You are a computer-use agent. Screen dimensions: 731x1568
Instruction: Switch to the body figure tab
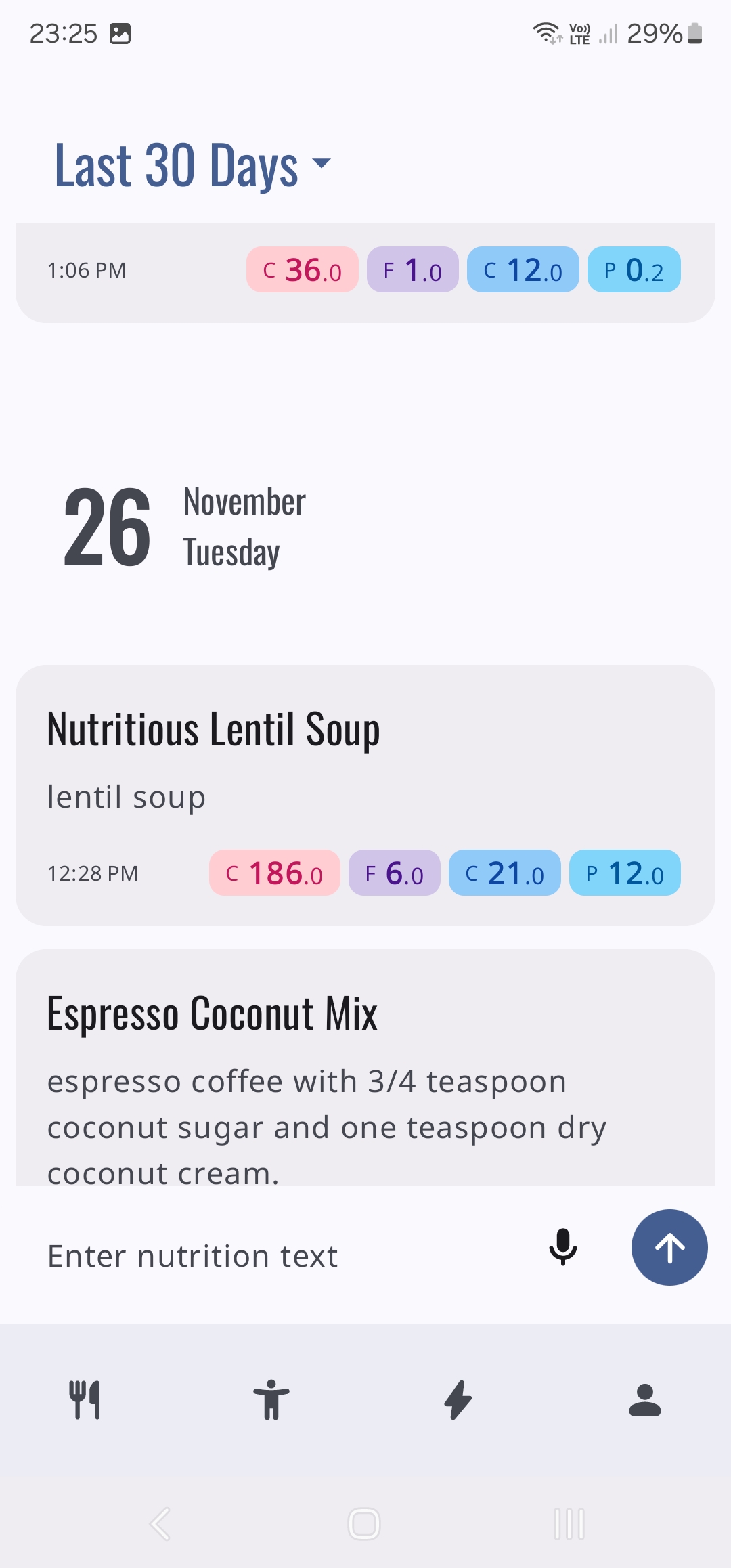271,1399
